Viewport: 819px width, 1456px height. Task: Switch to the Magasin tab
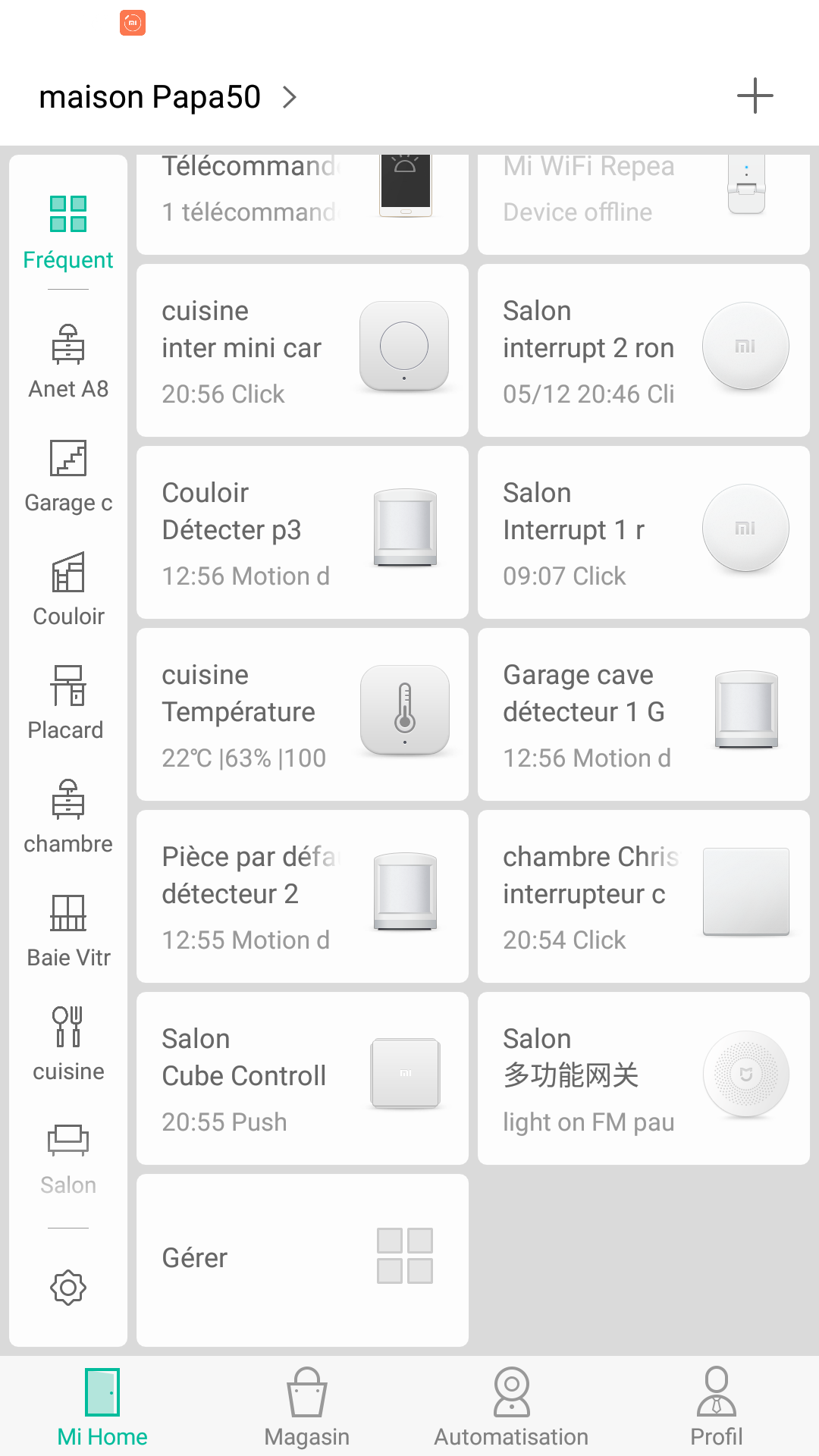click(x=307, y=1407)
